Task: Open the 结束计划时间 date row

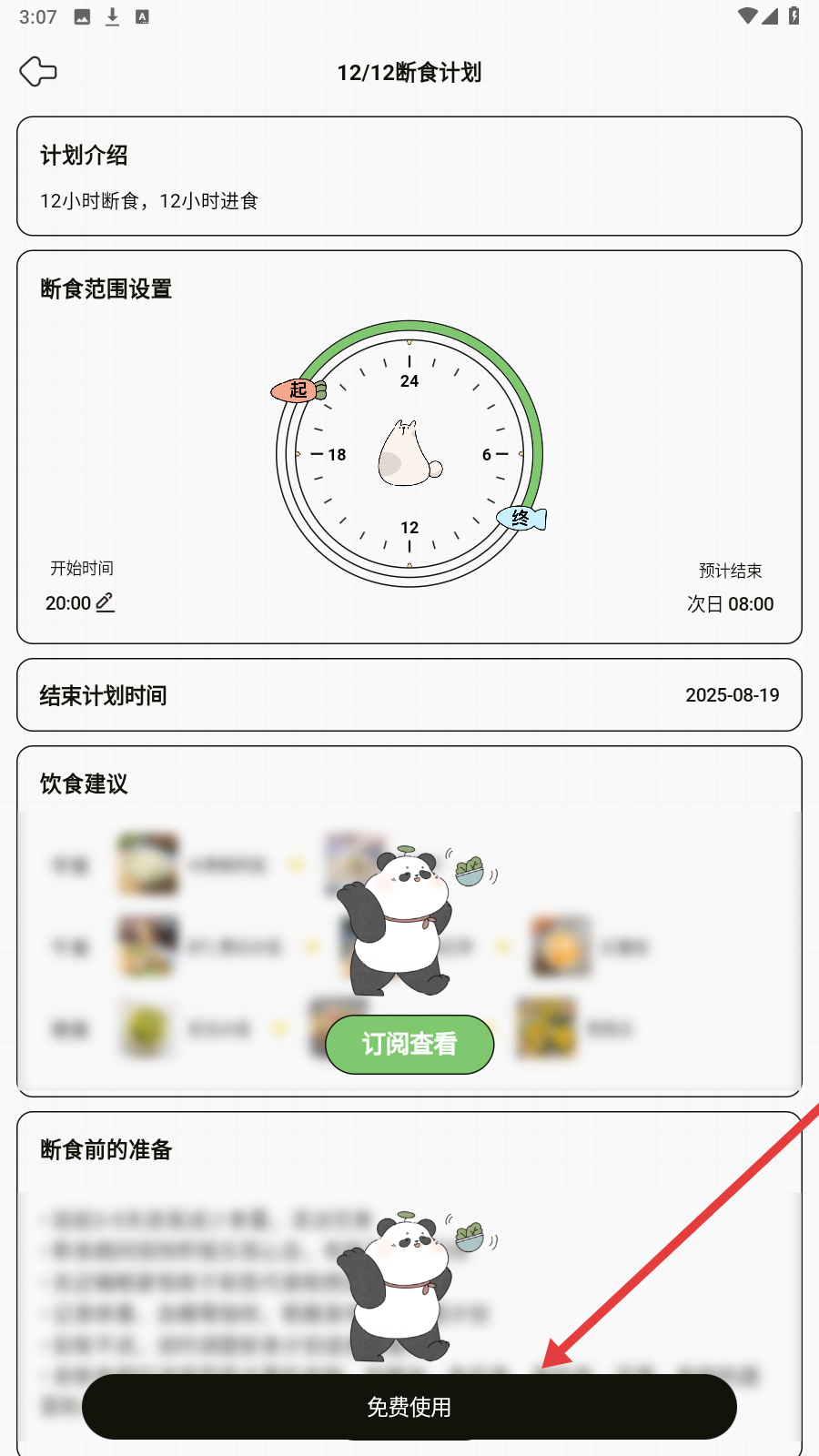Action: pos(409,695)
